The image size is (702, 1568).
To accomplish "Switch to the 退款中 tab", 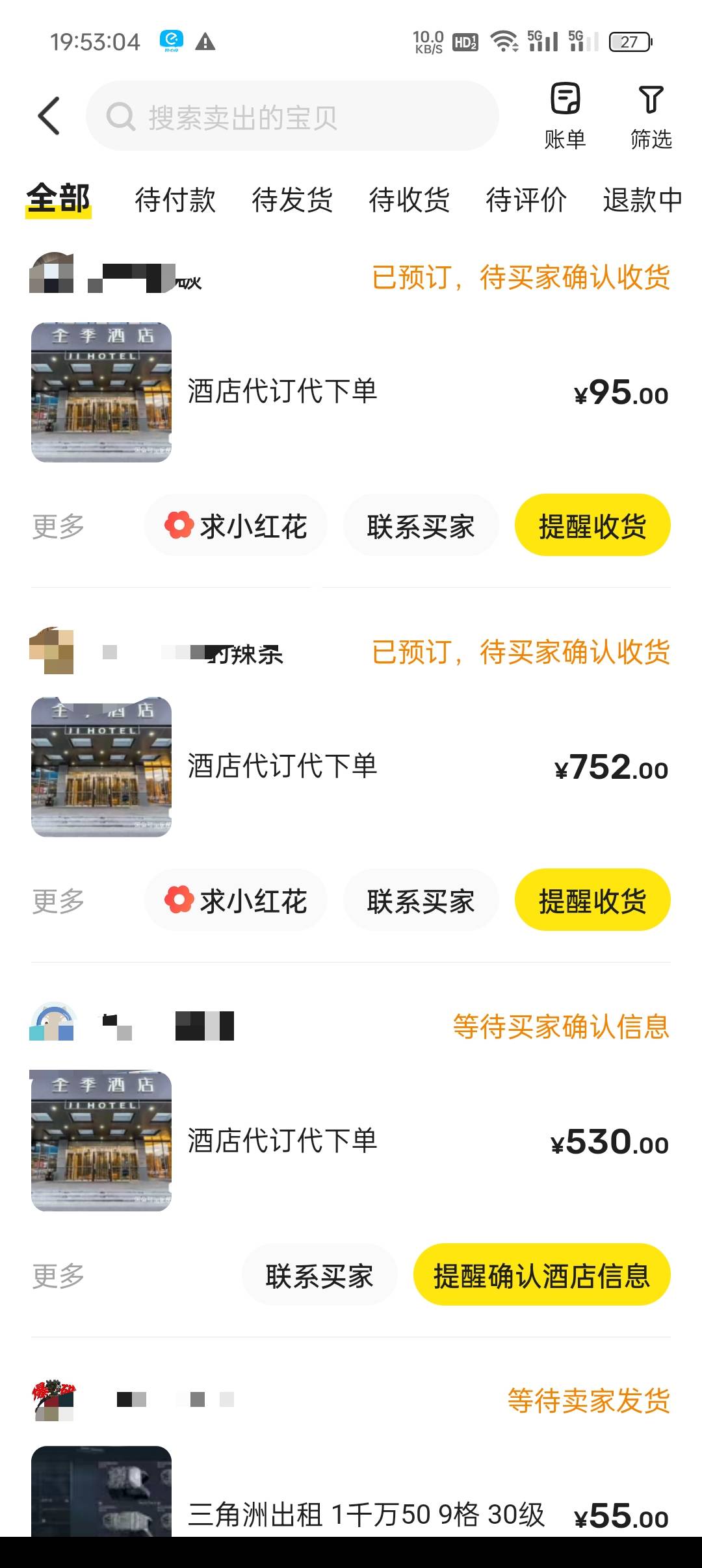I will pos(642,199).
